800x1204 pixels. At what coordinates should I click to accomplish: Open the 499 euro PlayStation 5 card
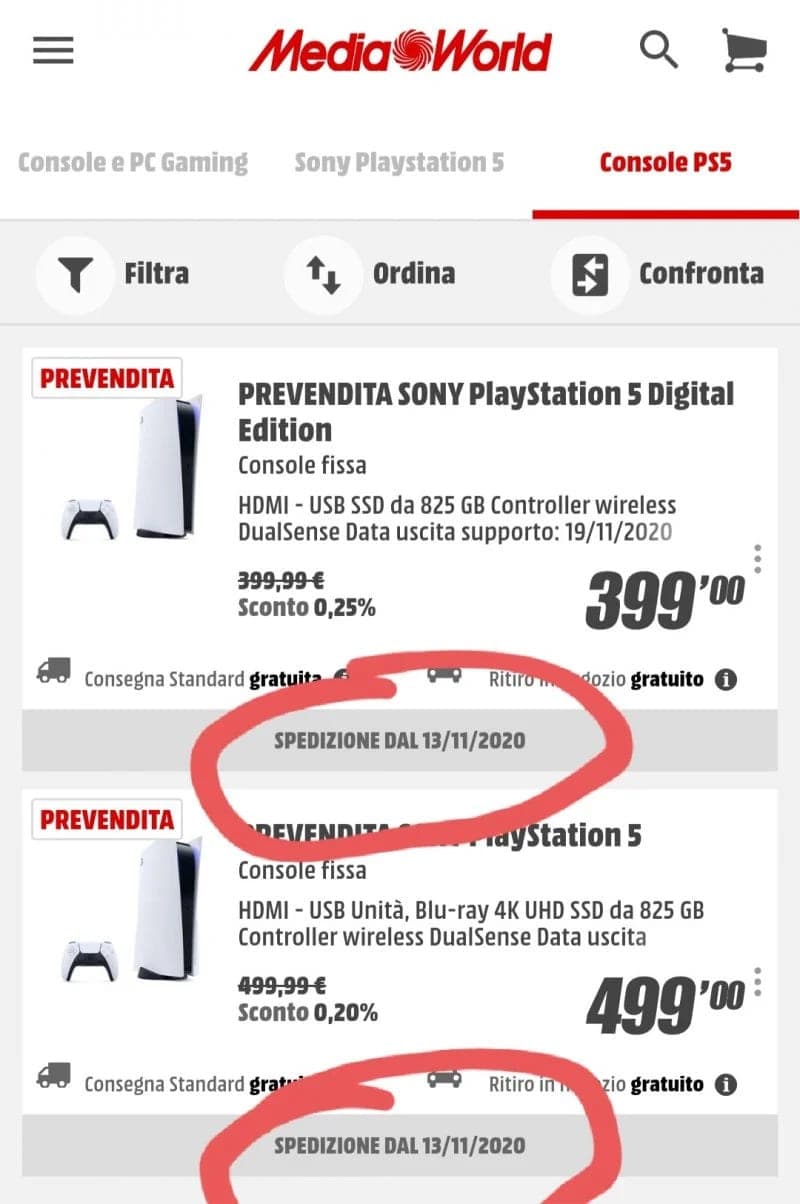pyautogui.click(x=440, y=835)
